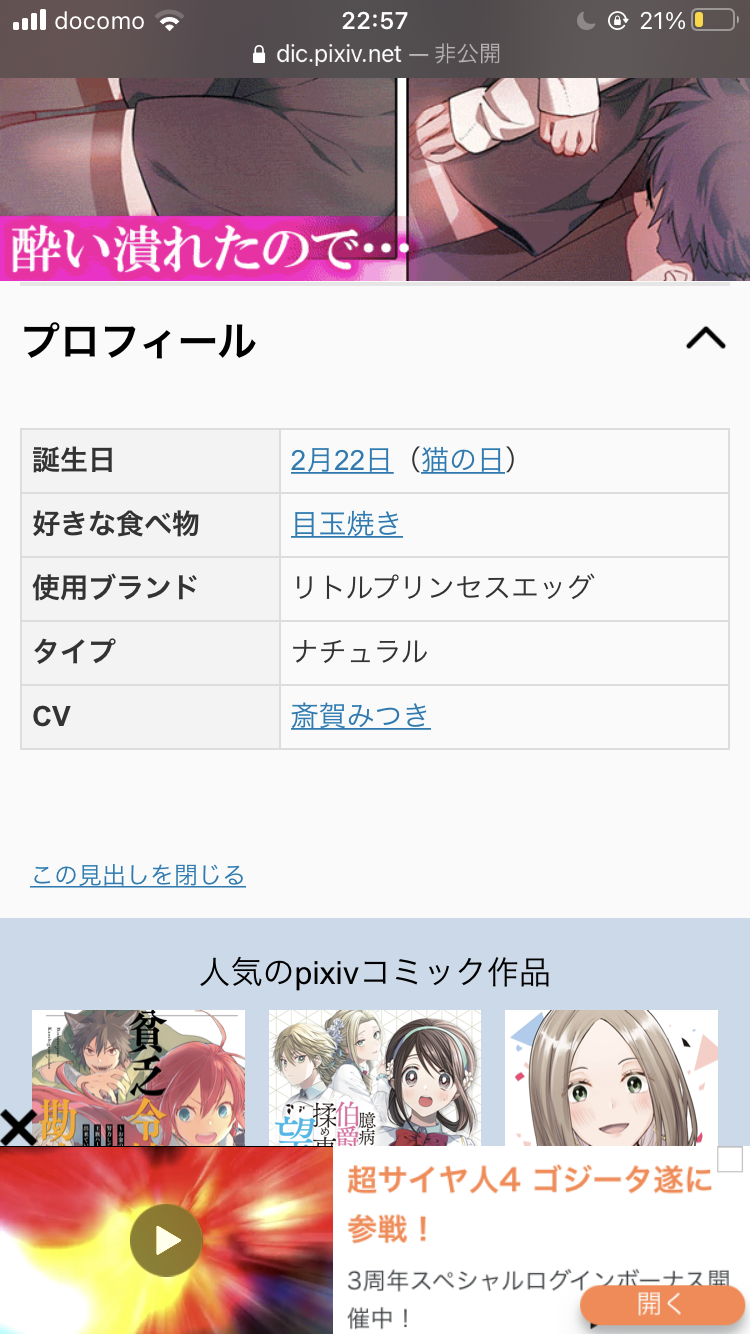Tap この見出しを閉じる link
Viewport: 750px width, 1334px height.
coord(138,876)
